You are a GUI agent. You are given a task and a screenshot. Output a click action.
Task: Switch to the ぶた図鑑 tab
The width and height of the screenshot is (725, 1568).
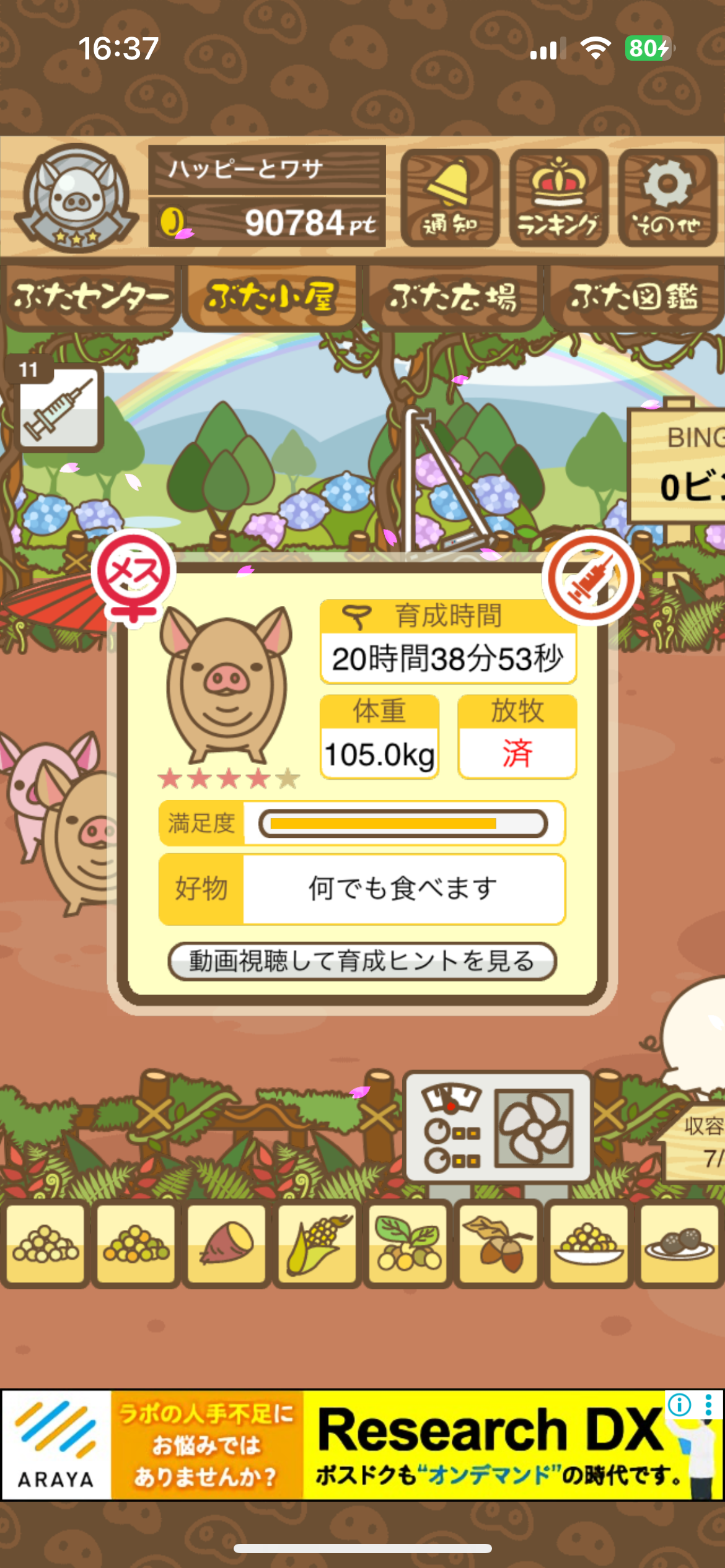click(x=634, y=297)
